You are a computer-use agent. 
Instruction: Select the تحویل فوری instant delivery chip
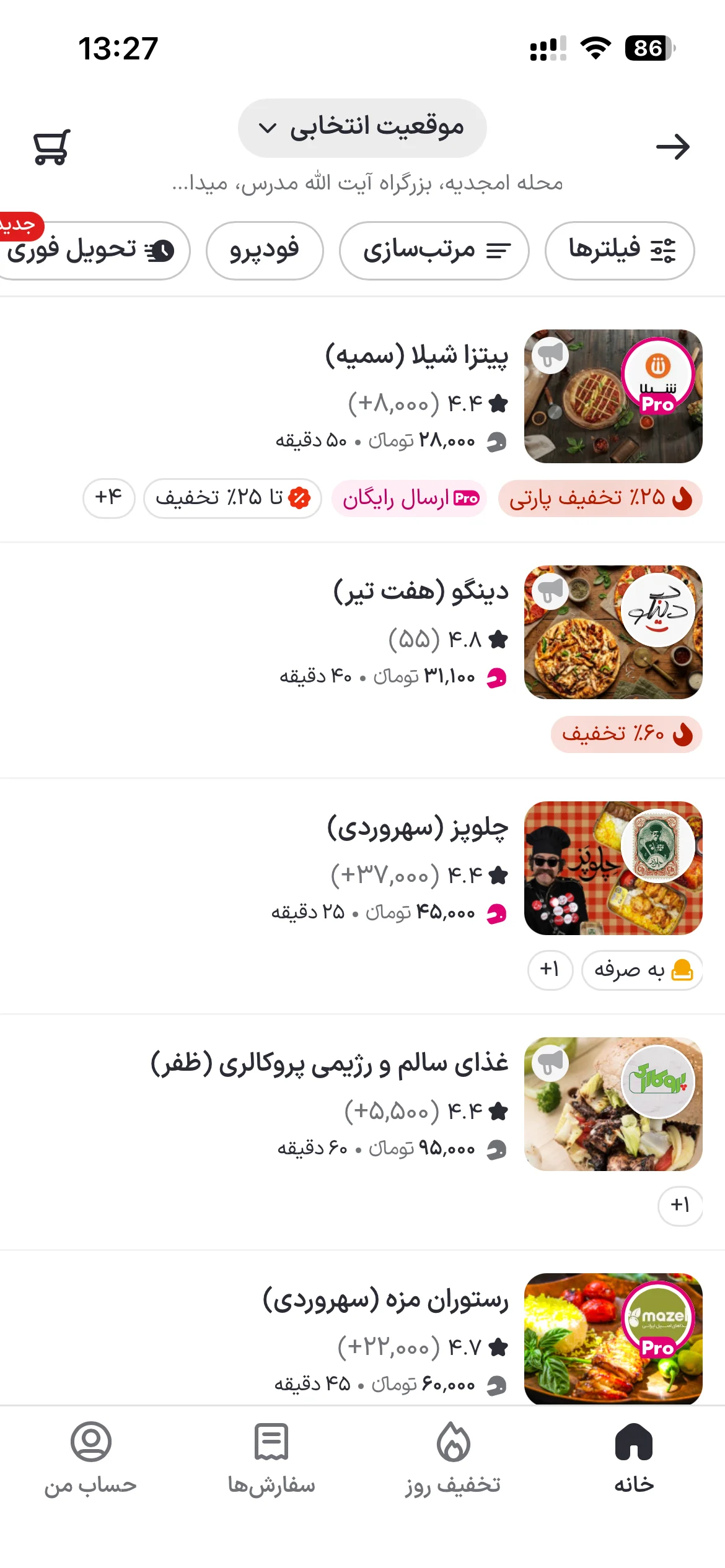point(92,251)
